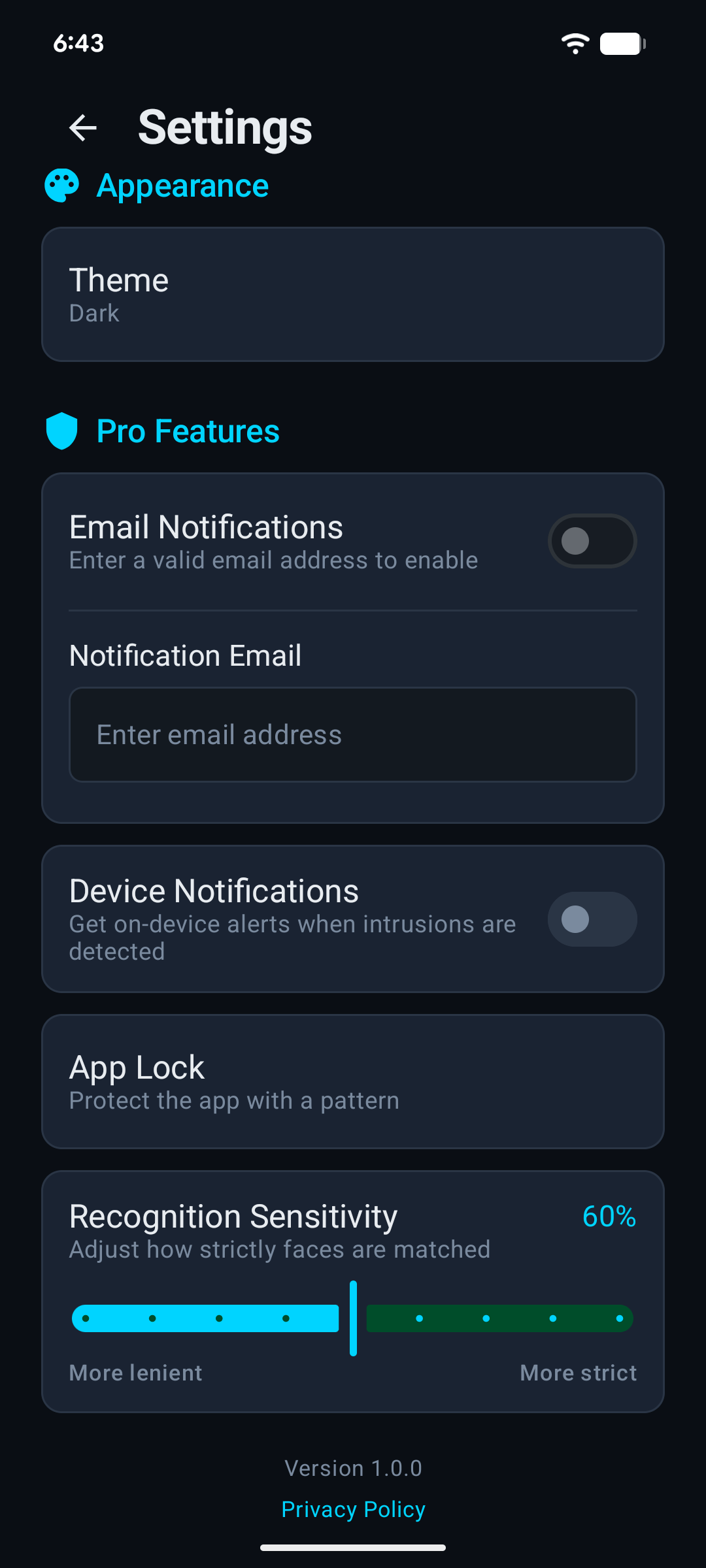Screen dimensions: 706x1568
Task: Adjust the Recognition Sensitivity slider
Action: click(354, 1318)
